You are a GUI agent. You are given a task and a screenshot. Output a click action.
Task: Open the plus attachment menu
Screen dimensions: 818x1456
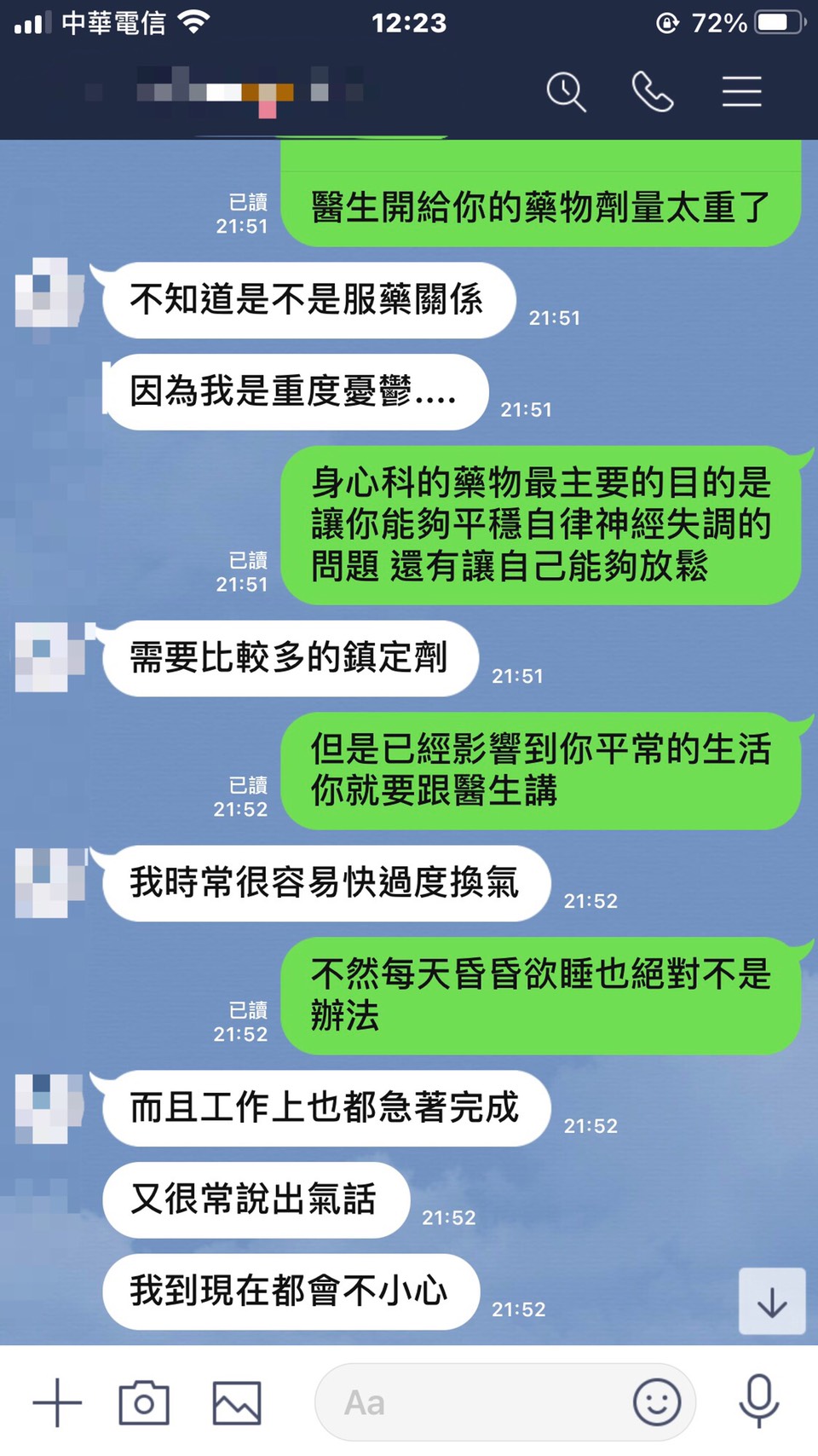(57, 1402)
